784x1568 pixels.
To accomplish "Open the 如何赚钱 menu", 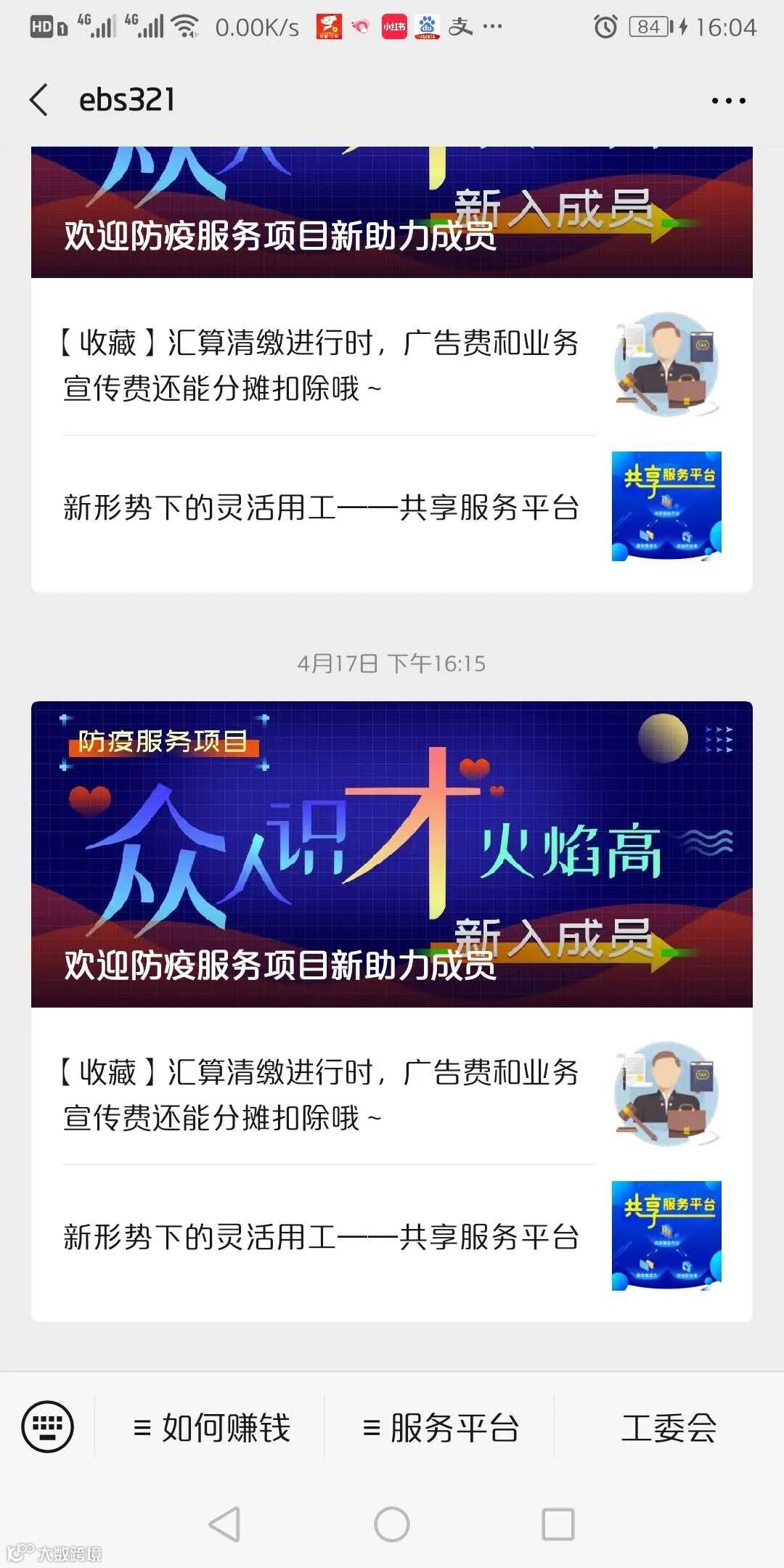I will pyautogui.click(x=211, y=1428).
